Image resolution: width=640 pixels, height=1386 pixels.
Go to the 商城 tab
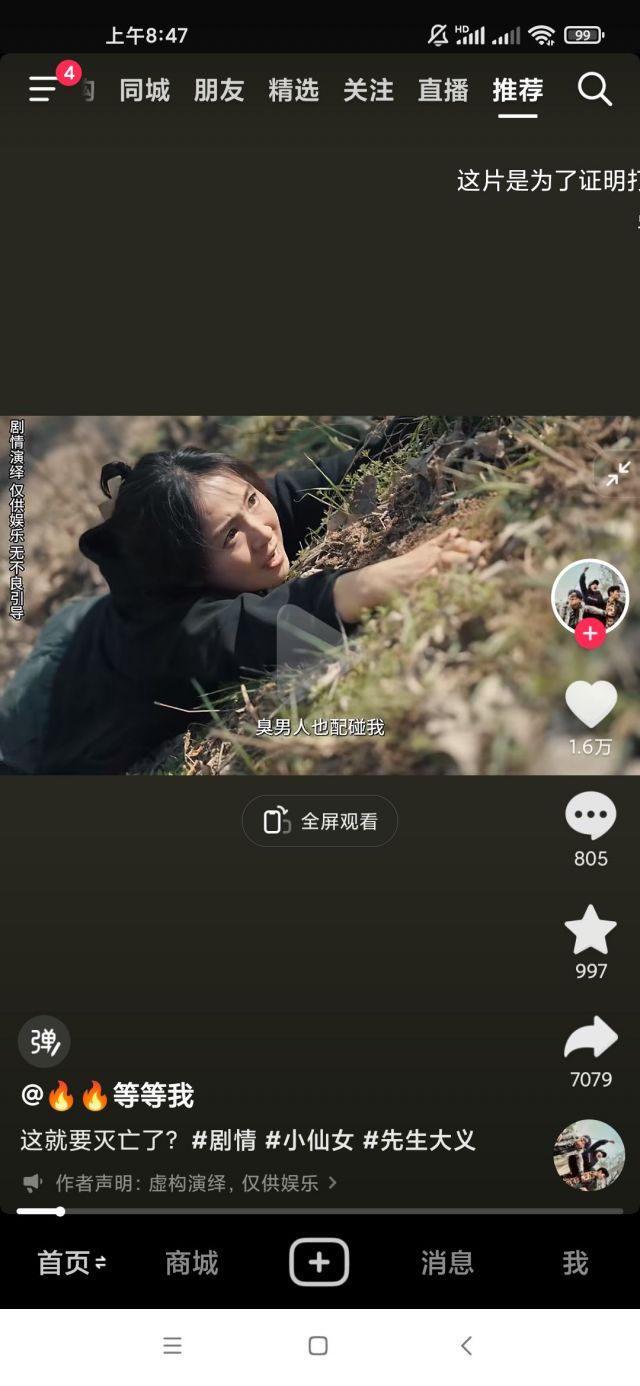[x=192, y=1263]
